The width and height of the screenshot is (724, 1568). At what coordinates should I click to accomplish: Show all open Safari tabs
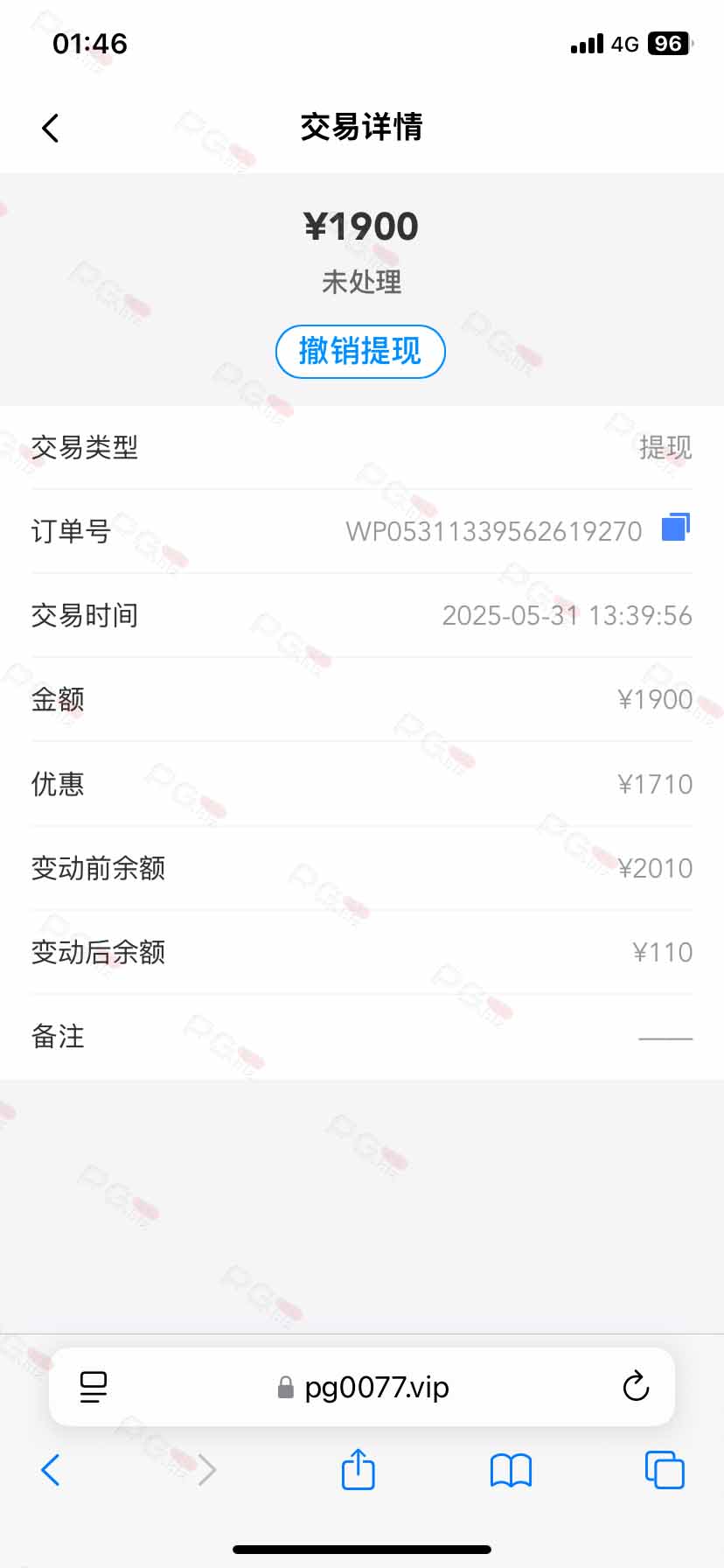(665, 1470)
